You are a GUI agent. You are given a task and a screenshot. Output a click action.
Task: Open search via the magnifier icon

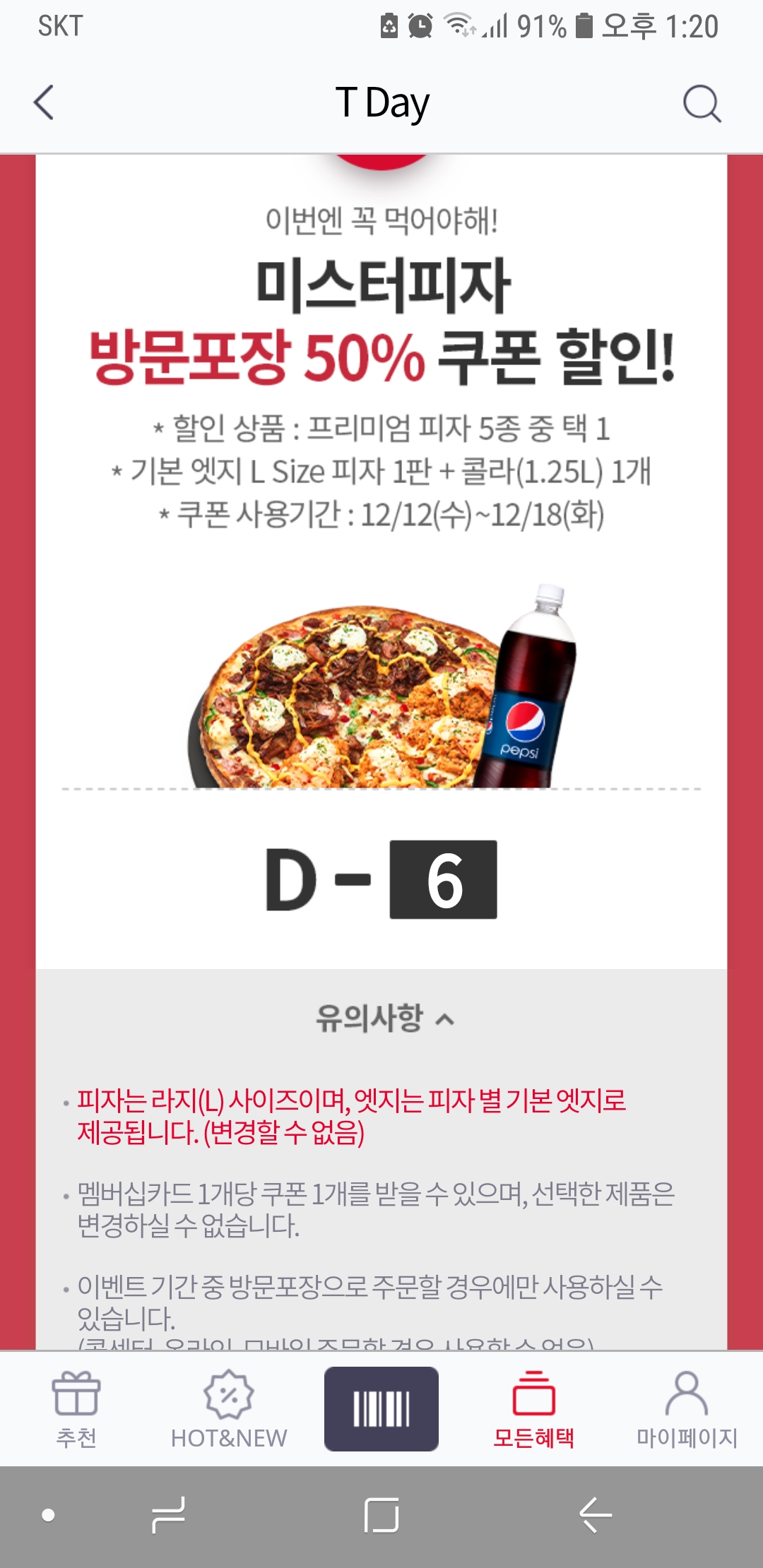coord(702,104)
